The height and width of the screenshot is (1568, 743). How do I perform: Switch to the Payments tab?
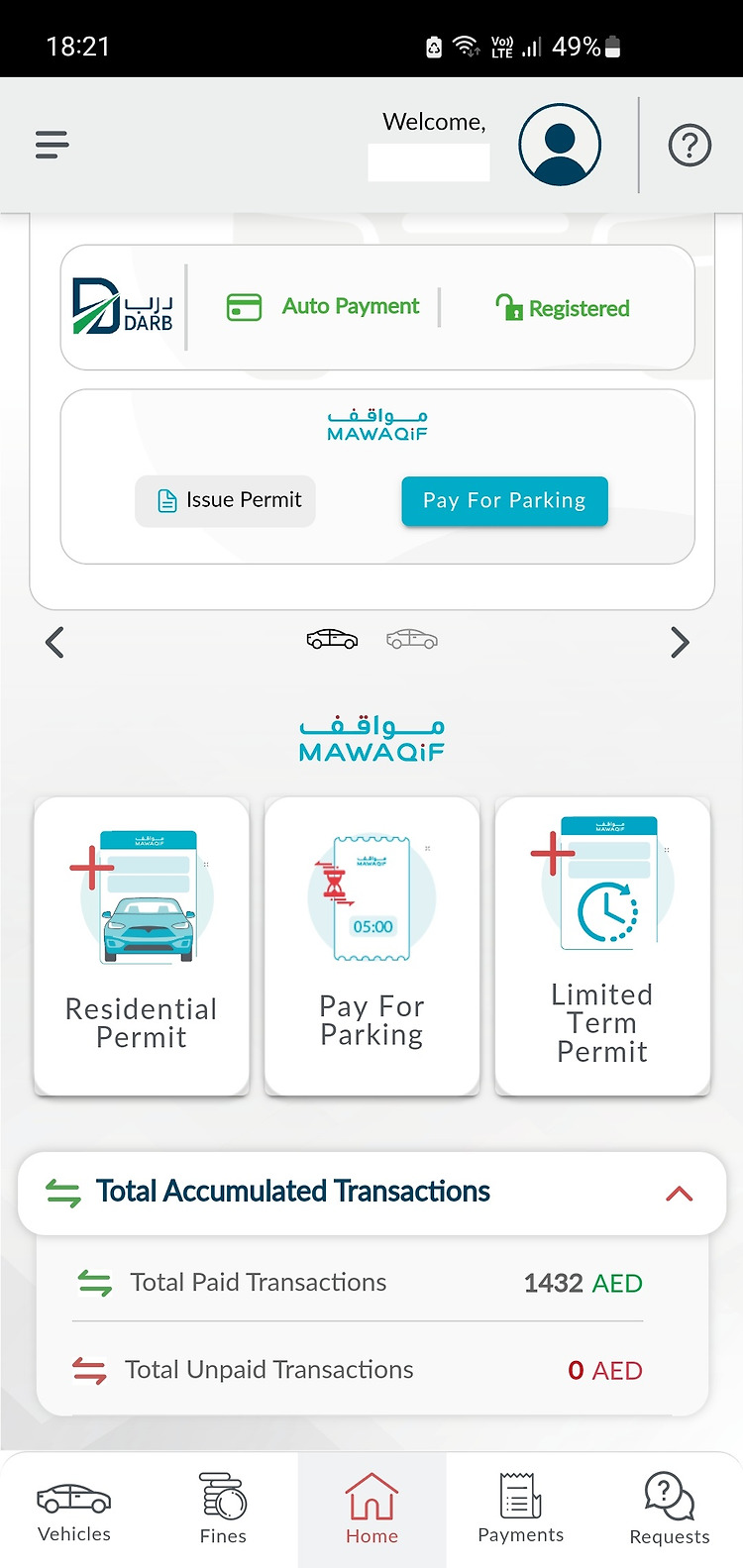tap(521, 1512)
